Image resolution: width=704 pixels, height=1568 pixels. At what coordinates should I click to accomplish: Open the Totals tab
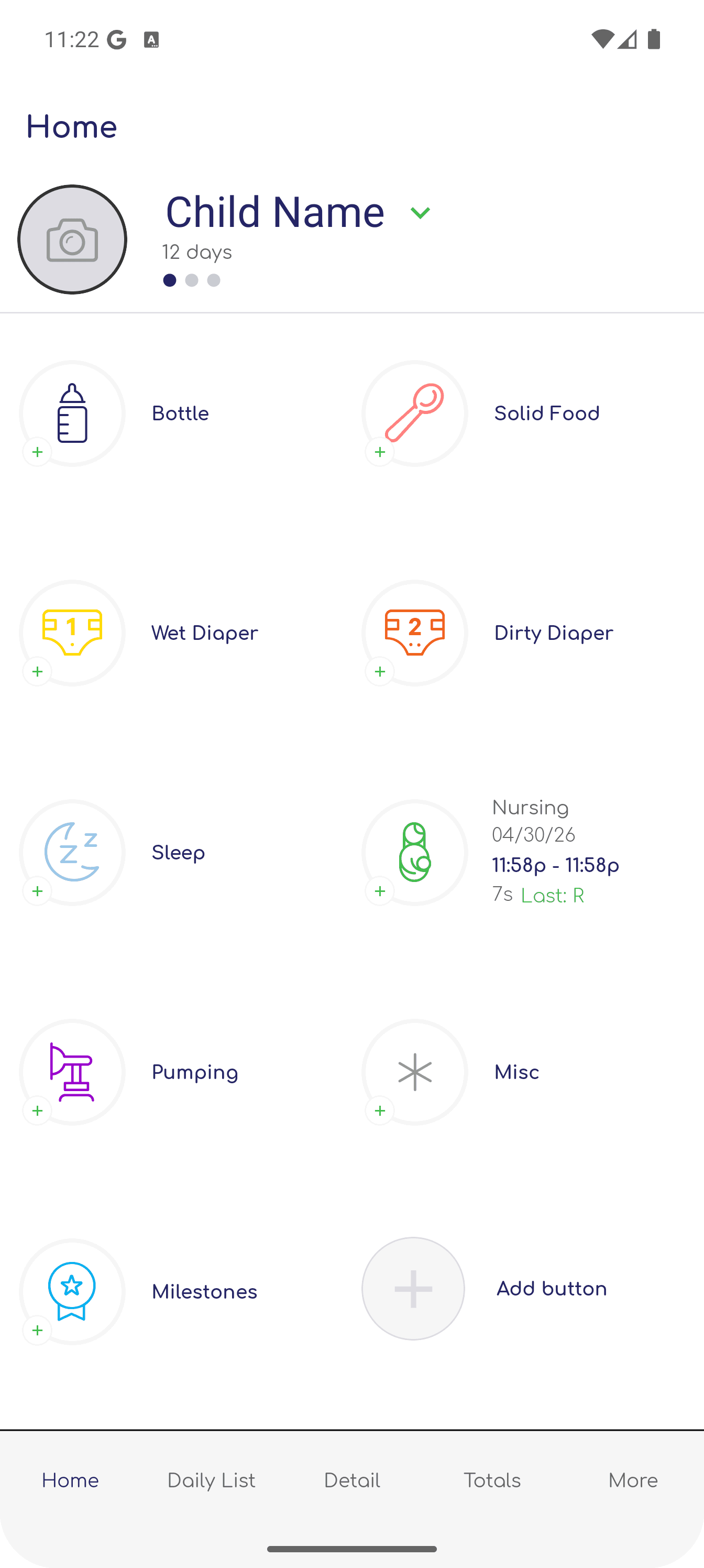pos(492,1480)
